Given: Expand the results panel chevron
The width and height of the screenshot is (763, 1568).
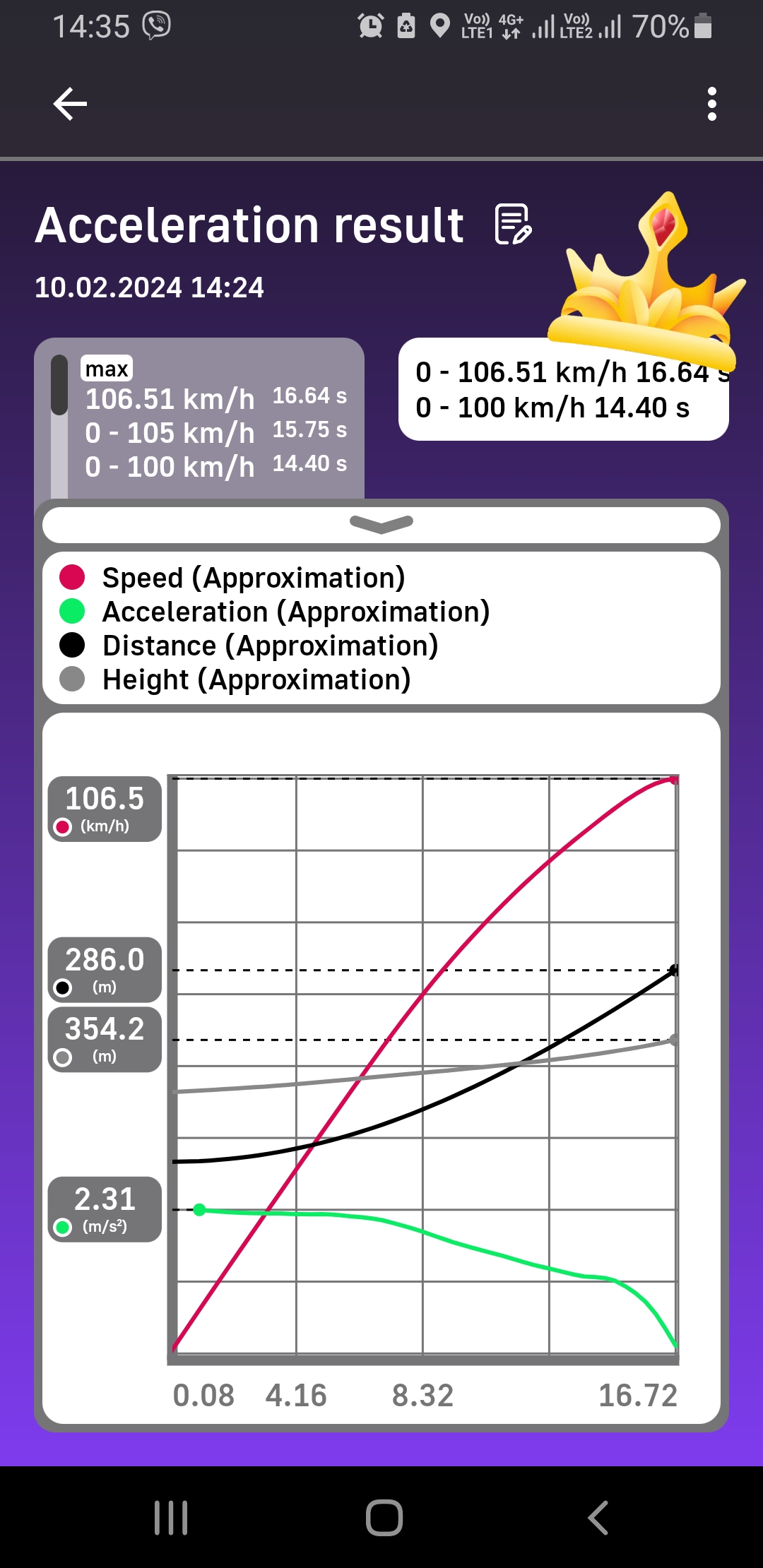Looking at the screenshot, I should pyautogui.click(x=381, y=524).
